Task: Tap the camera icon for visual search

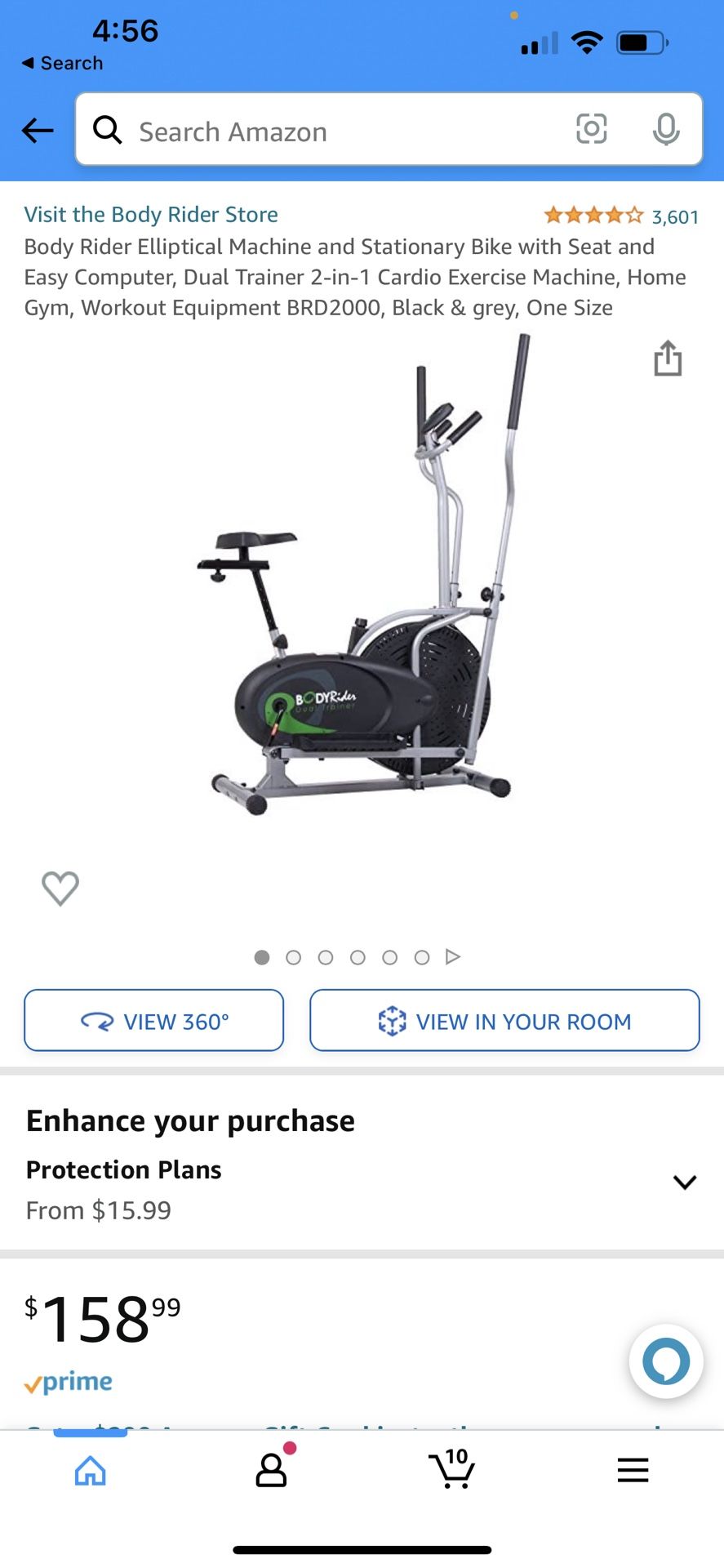Action: 591,129
